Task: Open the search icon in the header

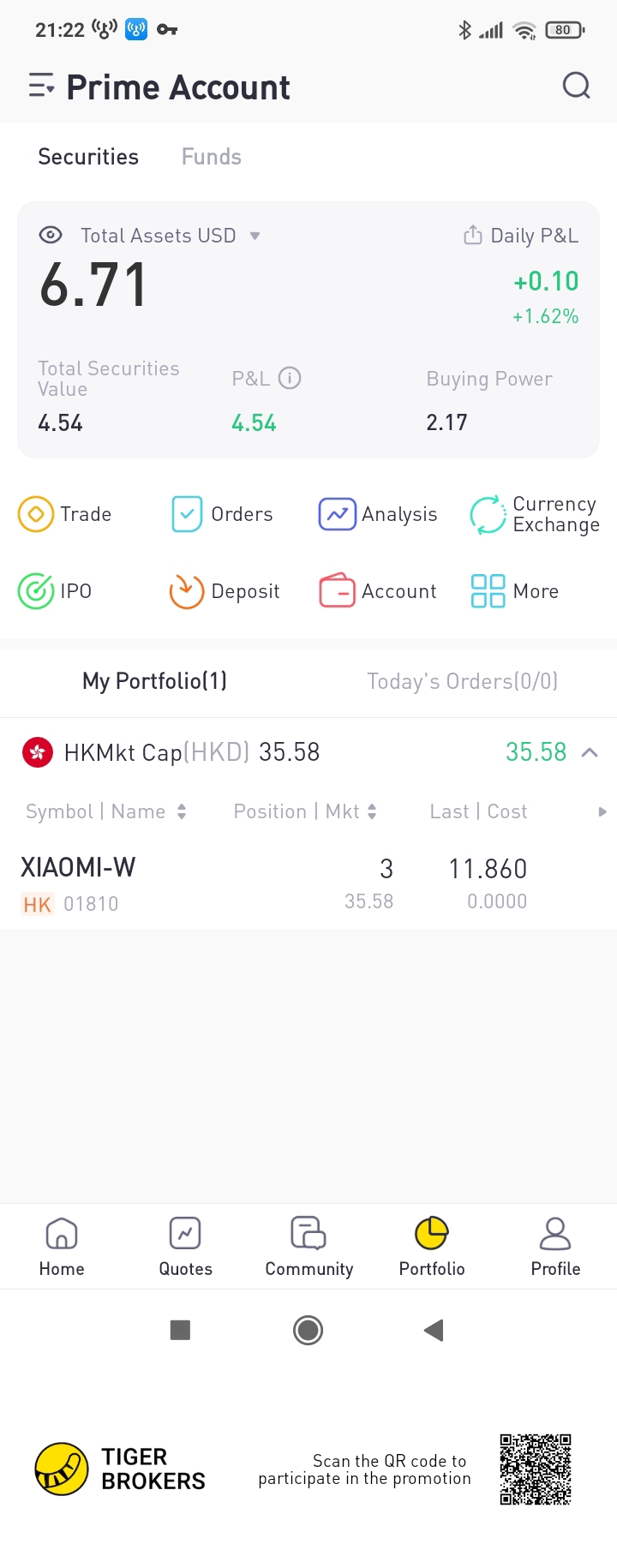Action: (576, 86)
